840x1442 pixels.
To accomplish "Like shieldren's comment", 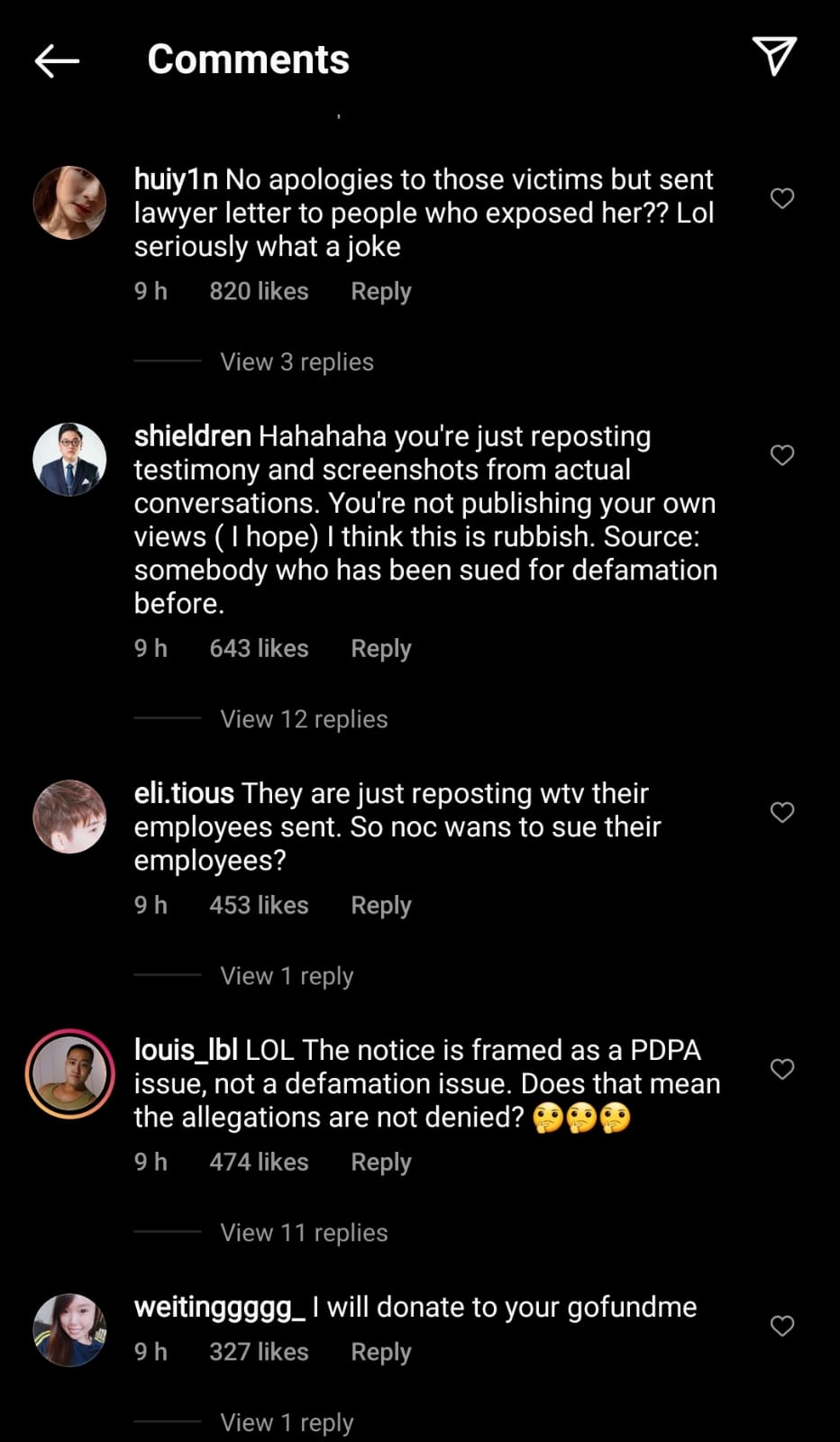I will (782, 455).
